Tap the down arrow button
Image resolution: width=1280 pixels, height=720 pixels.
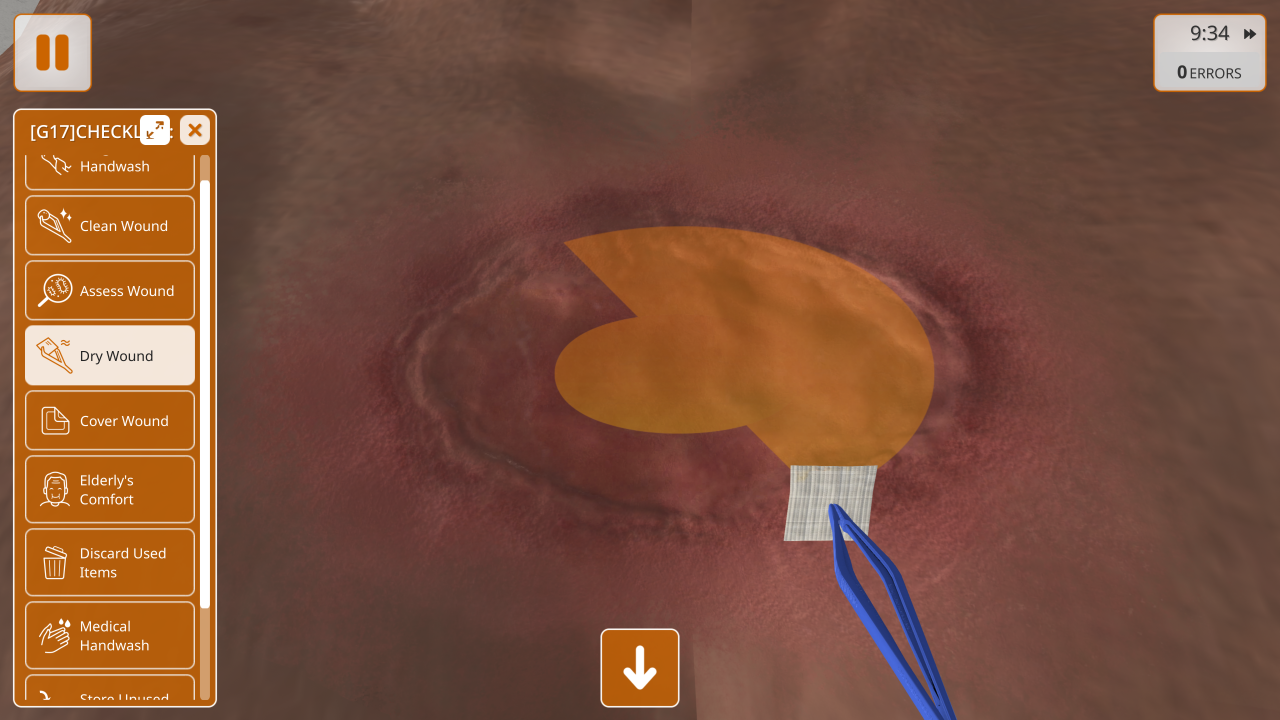(640, 668)
